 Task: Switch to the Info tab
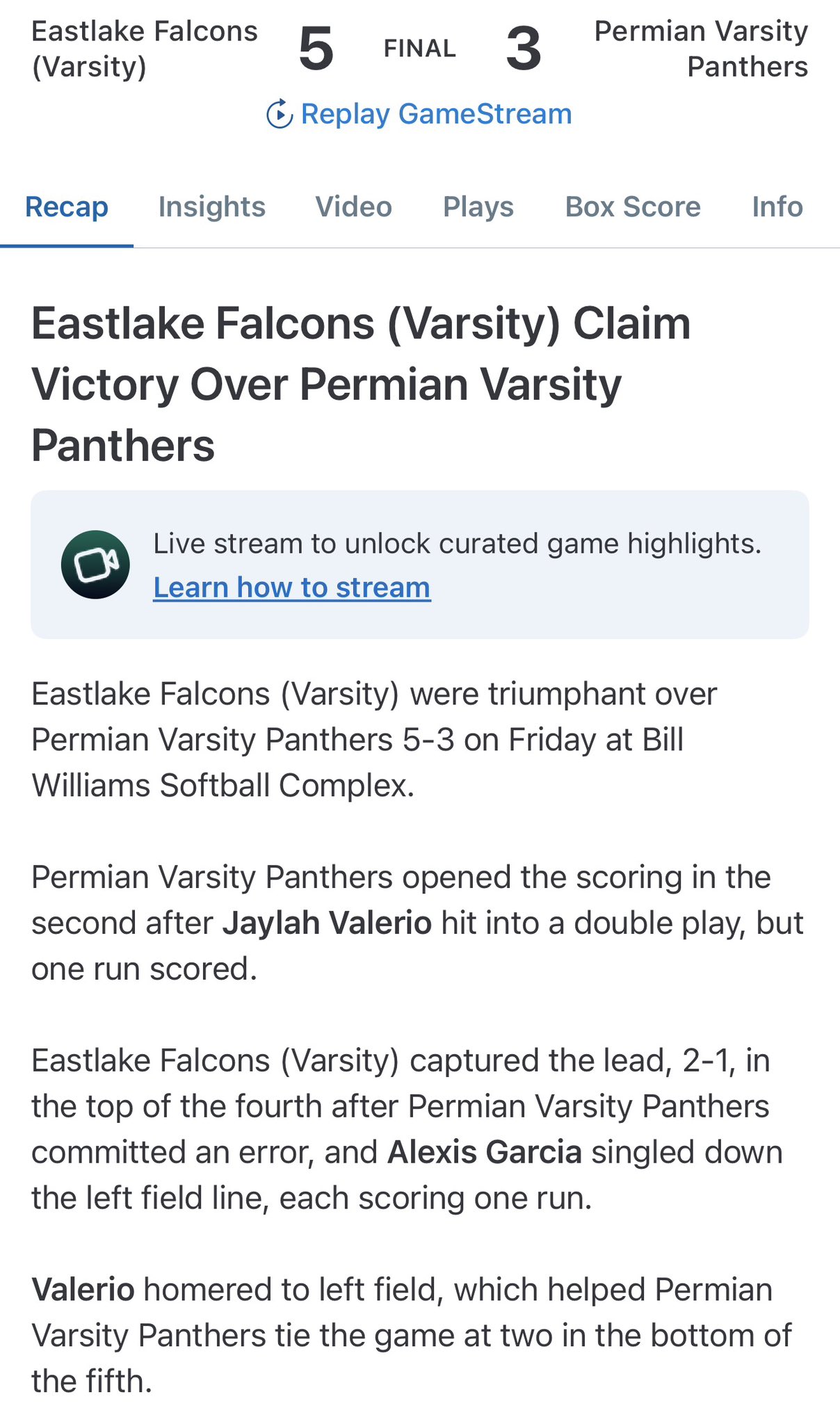pos(777,207)
